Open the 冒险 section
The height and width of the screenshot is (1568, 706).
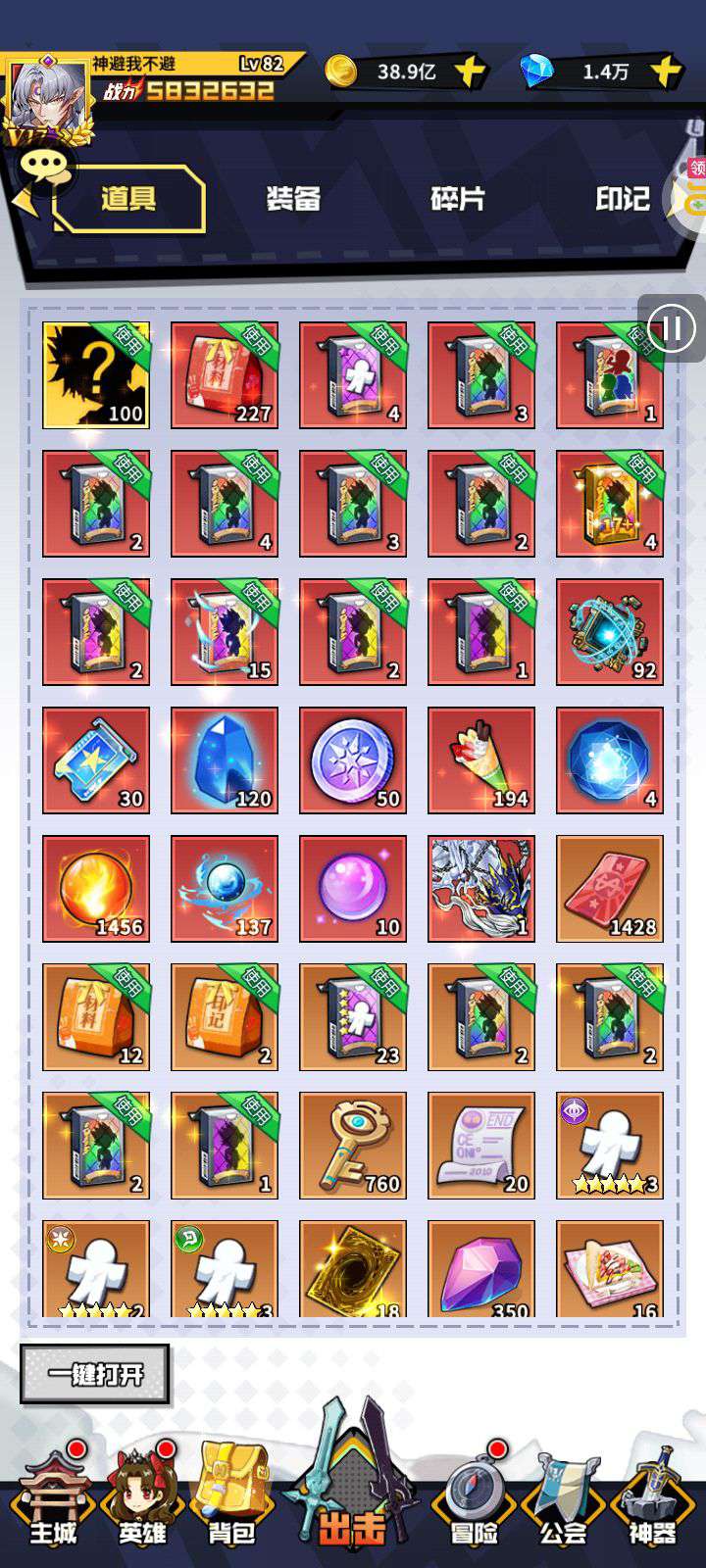475,1498
